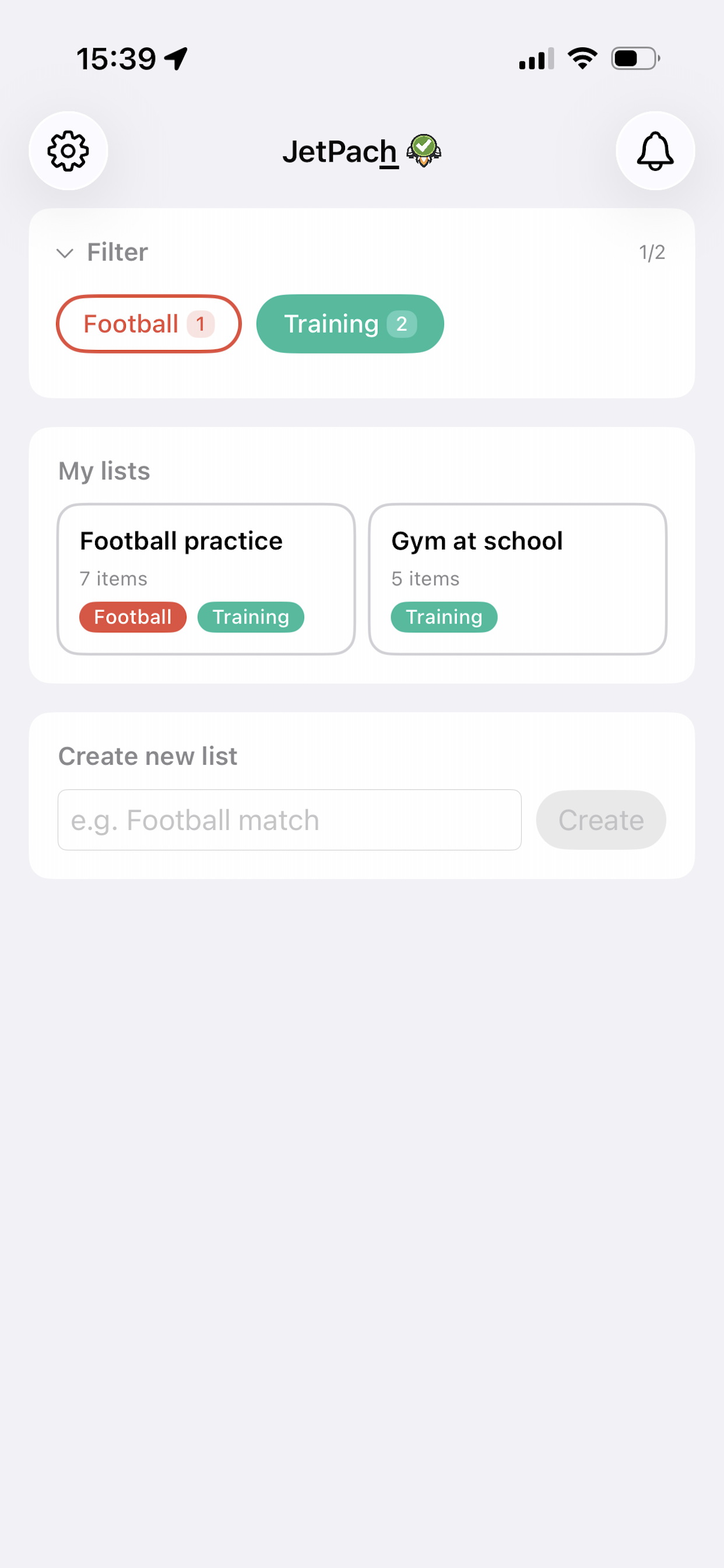Screen dimensions: 724x1568
Task: Deselect the Football tag on Football practice
Action: pos(133,617)
